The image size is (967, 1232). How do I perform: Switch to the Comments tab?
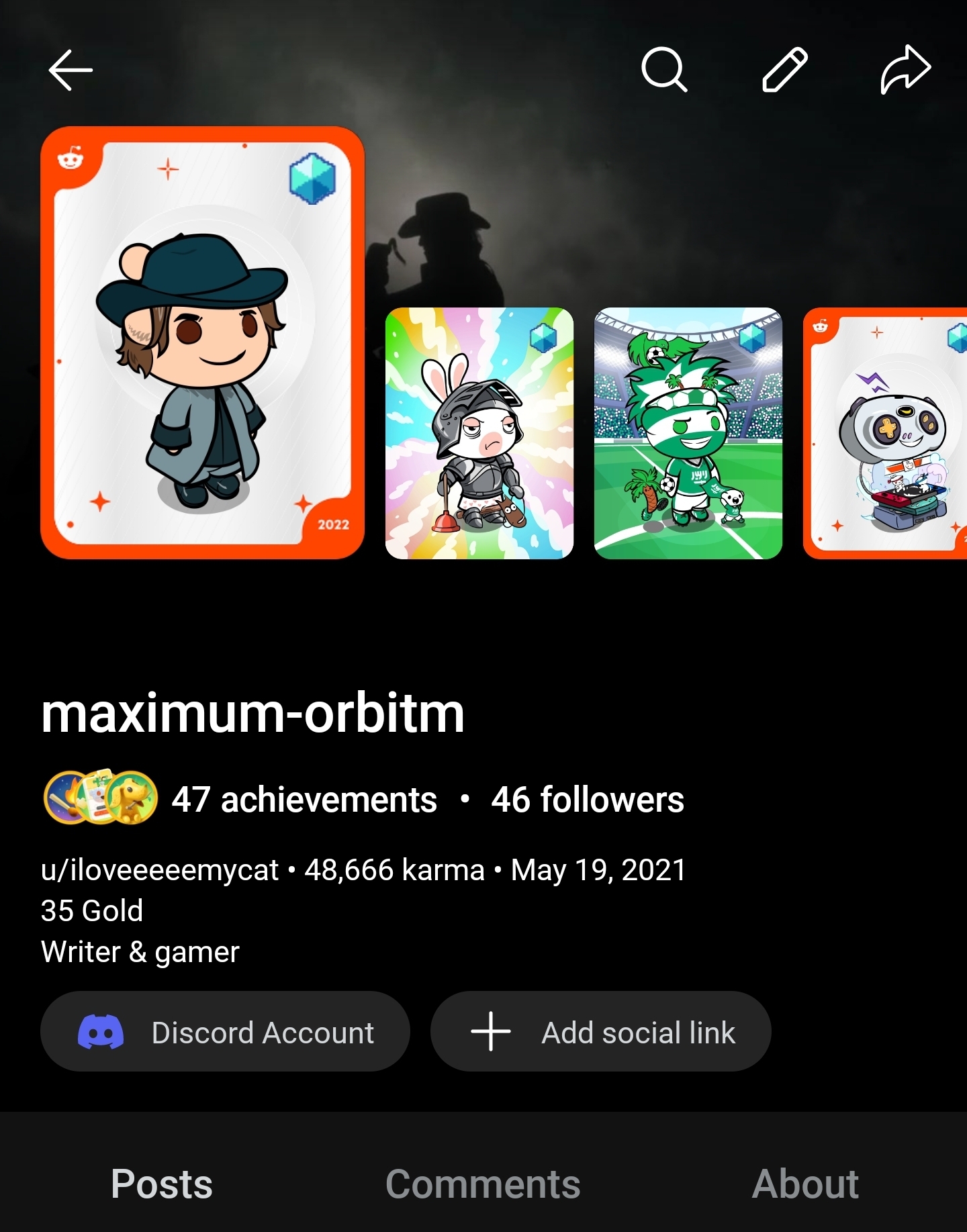point(483,1183)
